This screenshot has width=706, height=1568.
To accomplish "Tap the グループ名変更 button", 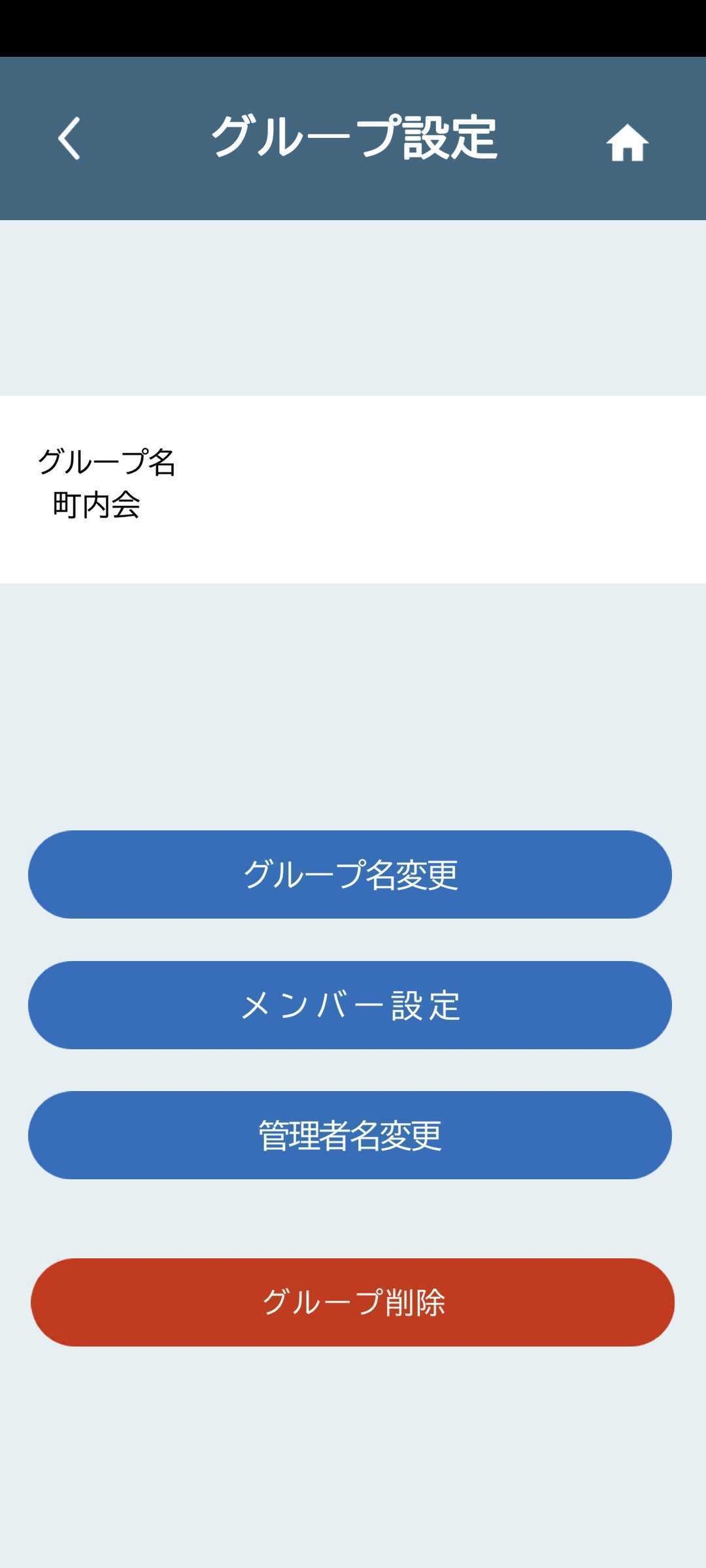I will click(x=350, y=874).
